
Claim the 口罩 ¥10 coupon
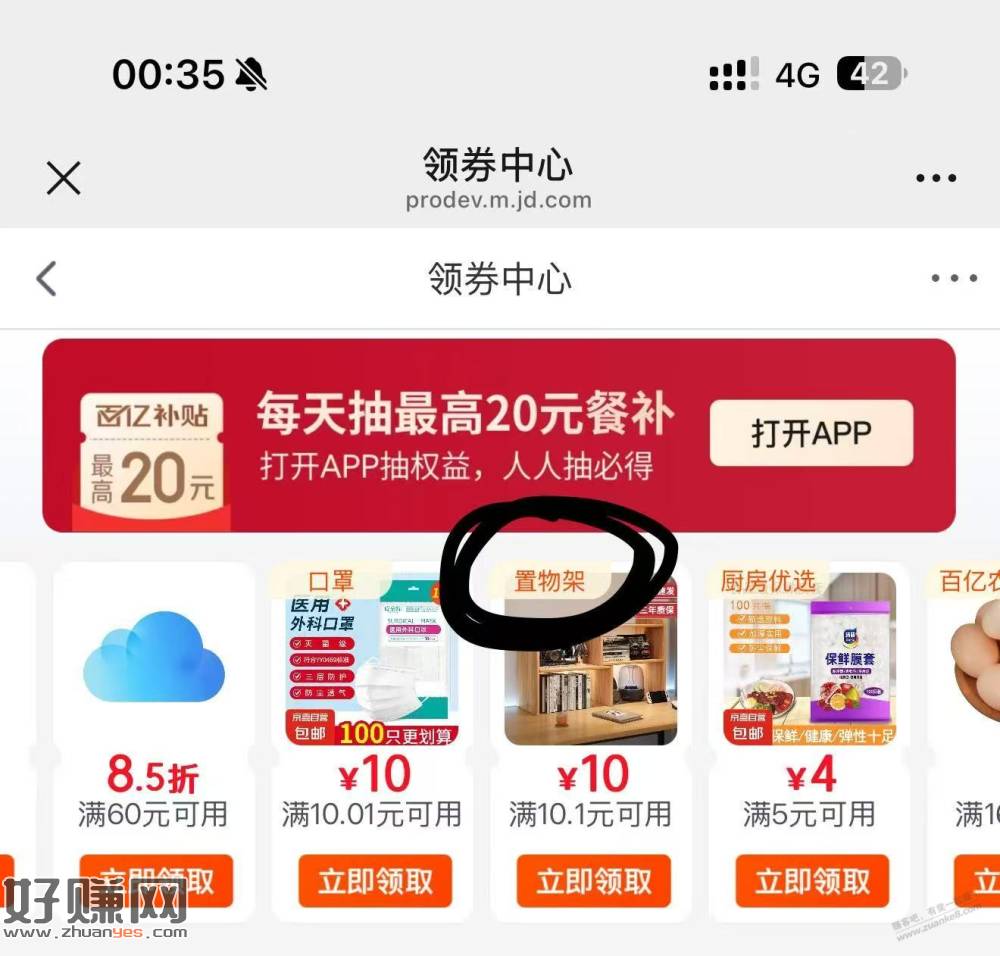[x=376, y=882]
